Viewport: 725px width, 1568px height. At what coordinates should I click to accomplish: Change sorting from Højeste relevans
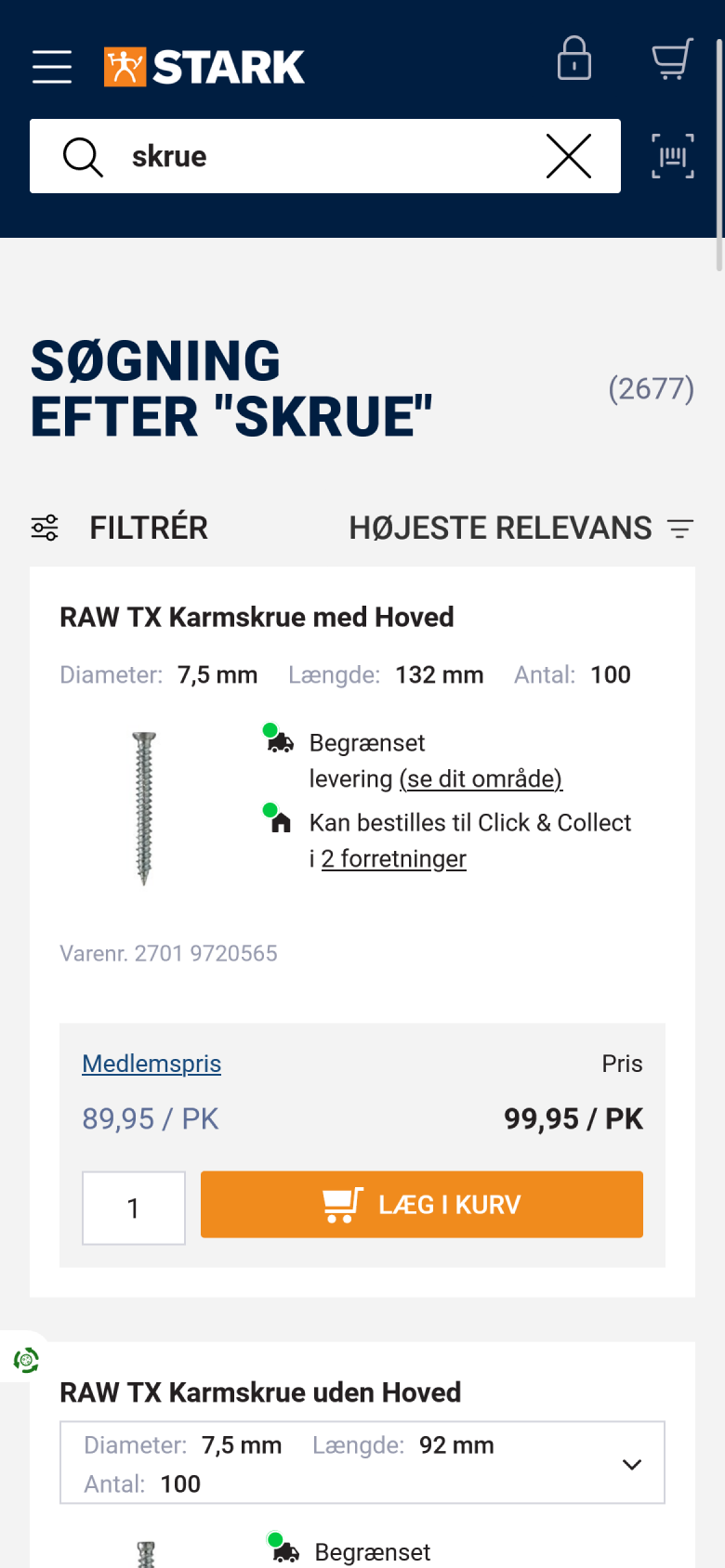tap(521, 528)
